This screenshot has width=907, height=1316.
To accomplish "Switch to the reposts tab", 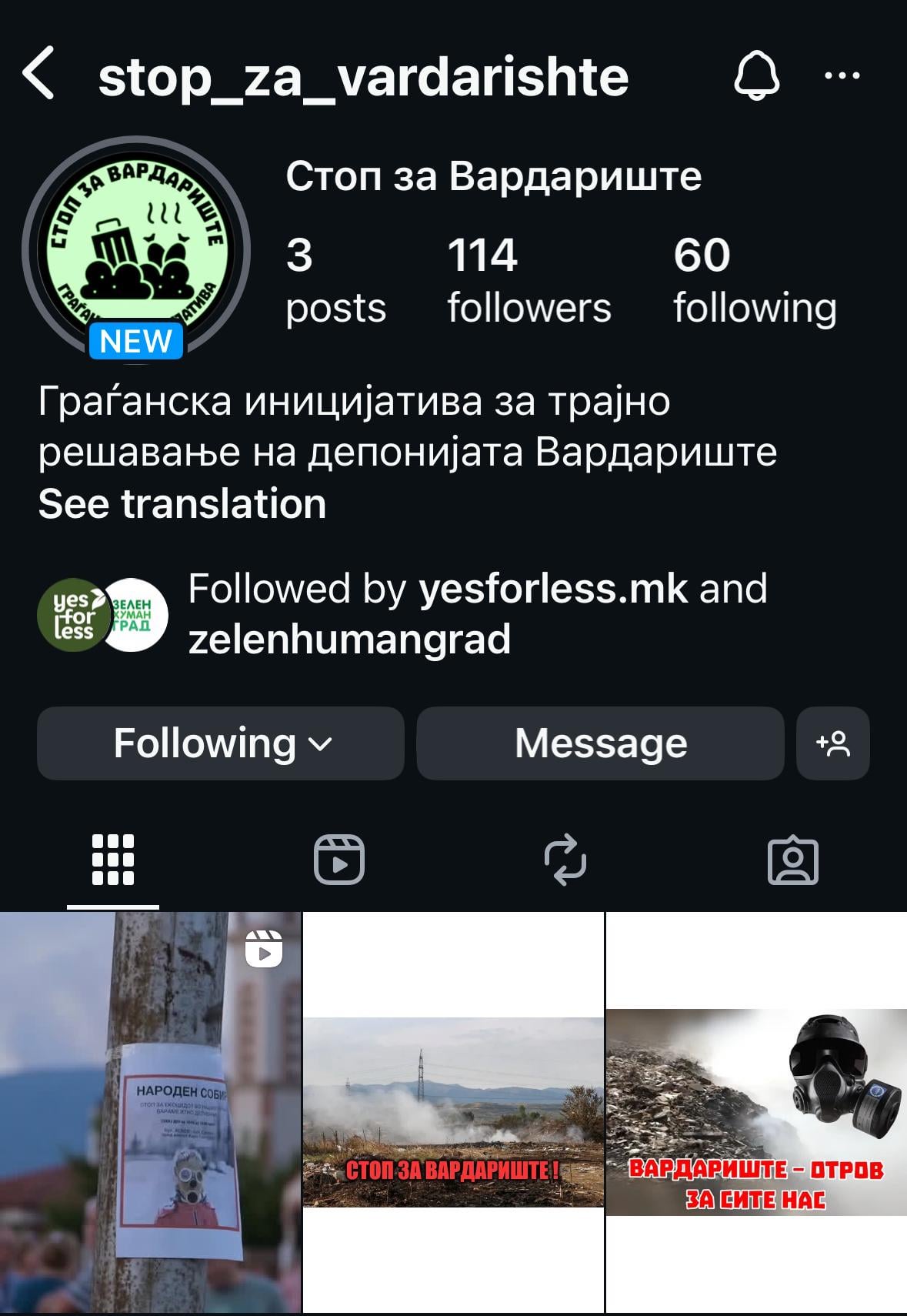I will (x=565, y=860).
